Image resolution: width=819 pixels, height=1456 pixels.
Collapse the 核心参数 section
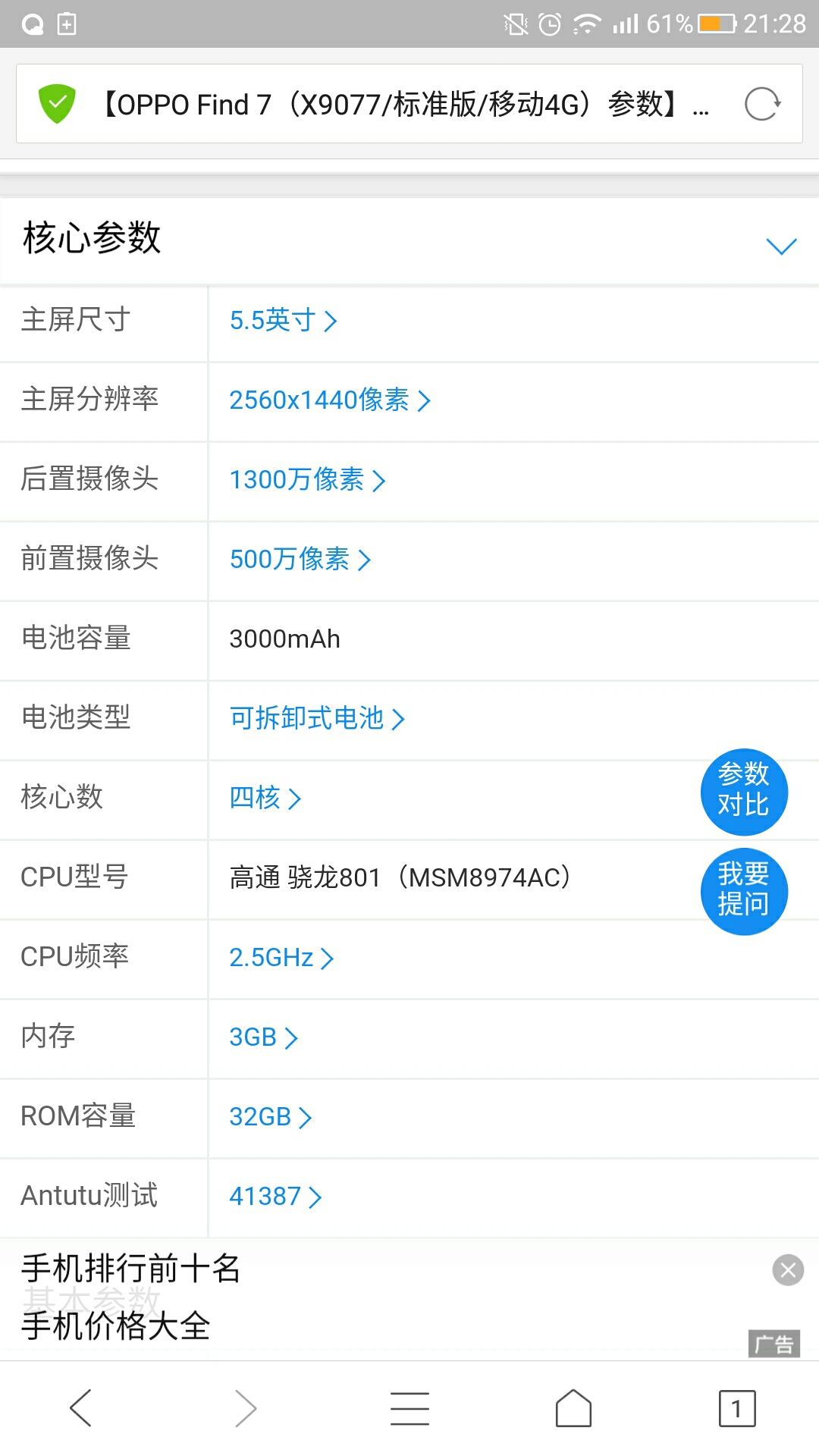tap(781, 246)
